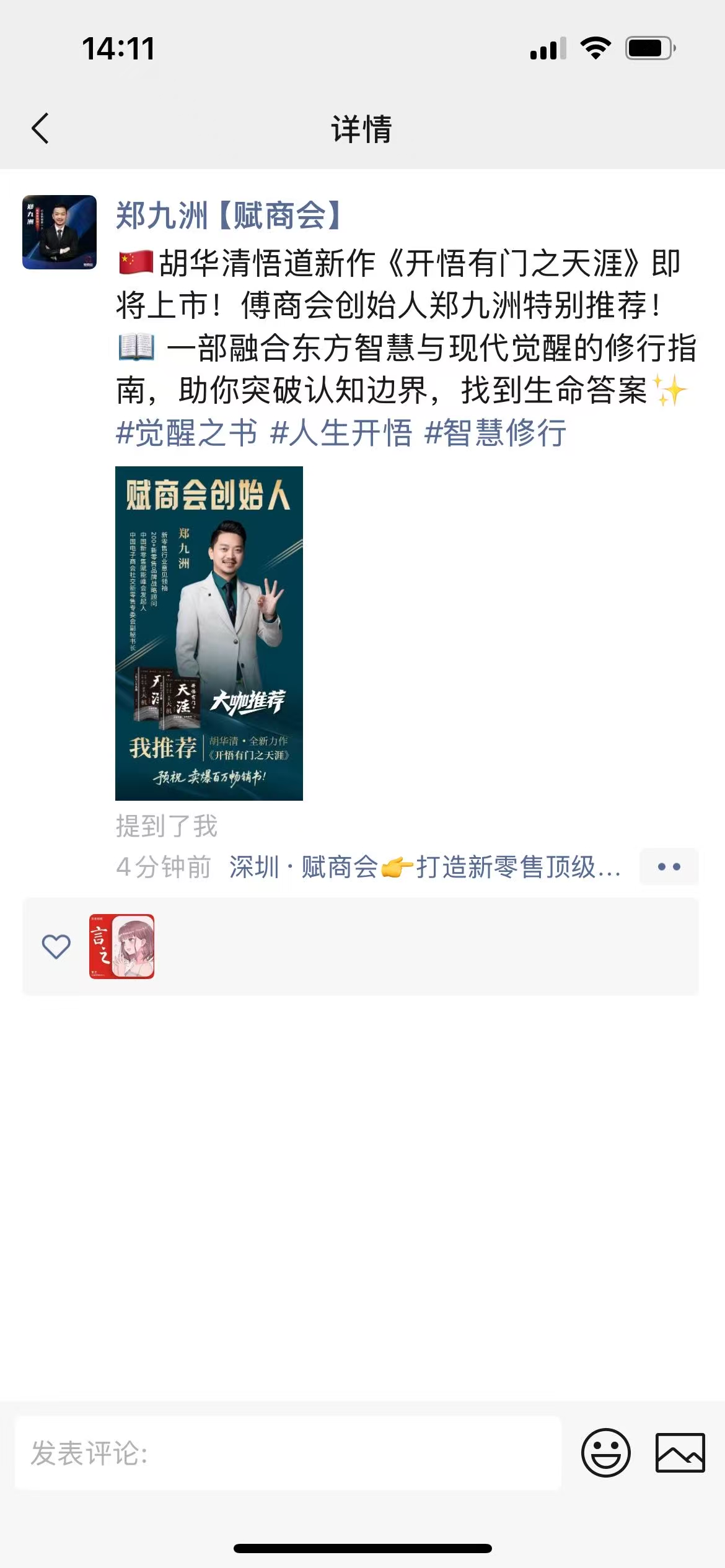Open 郑九洲's profile avatar
Viewport: 725px width, 1568px height.
point(59,232)
